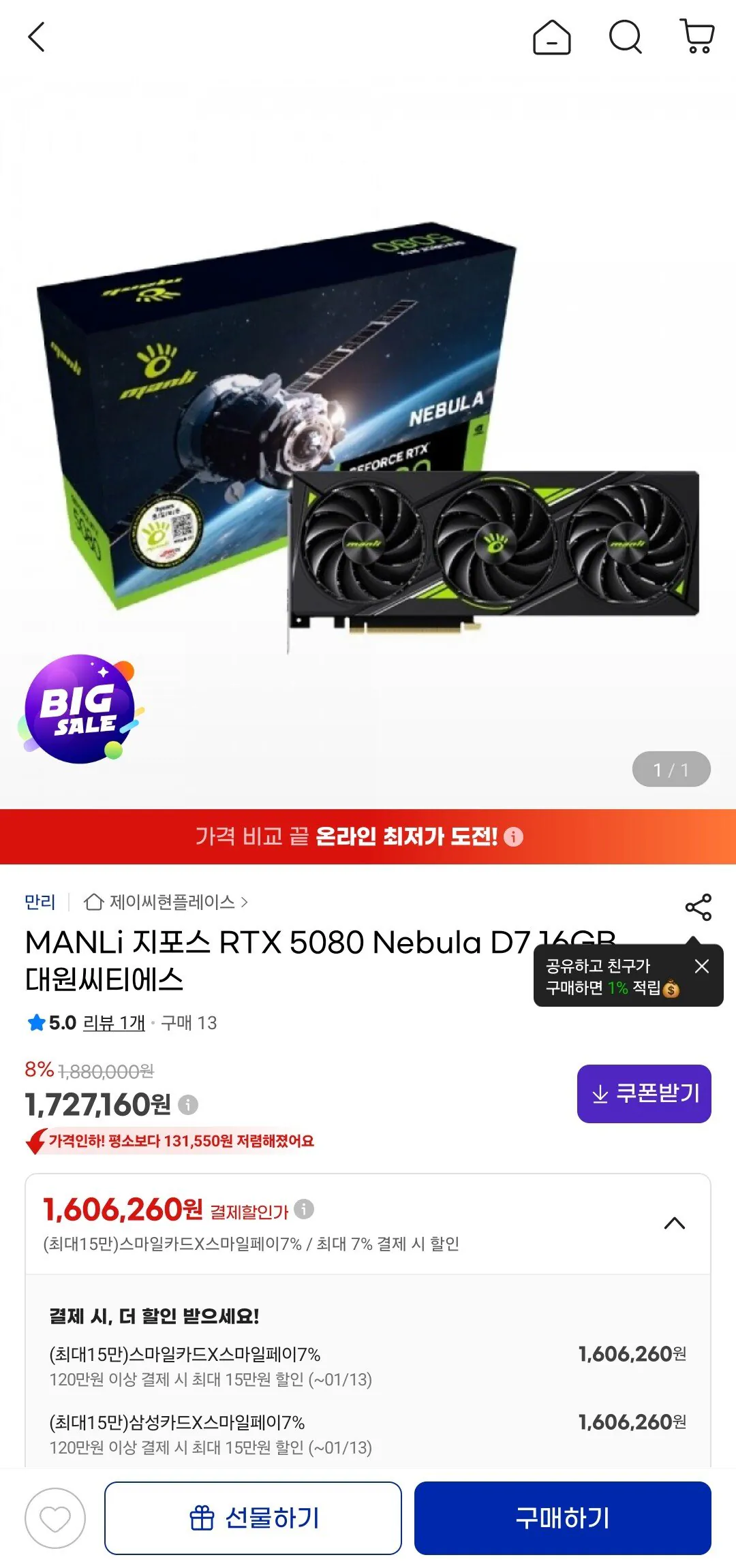The image size is (736, 1568).
Task: Share this product via the share icon
Action: tap(699, 907)
